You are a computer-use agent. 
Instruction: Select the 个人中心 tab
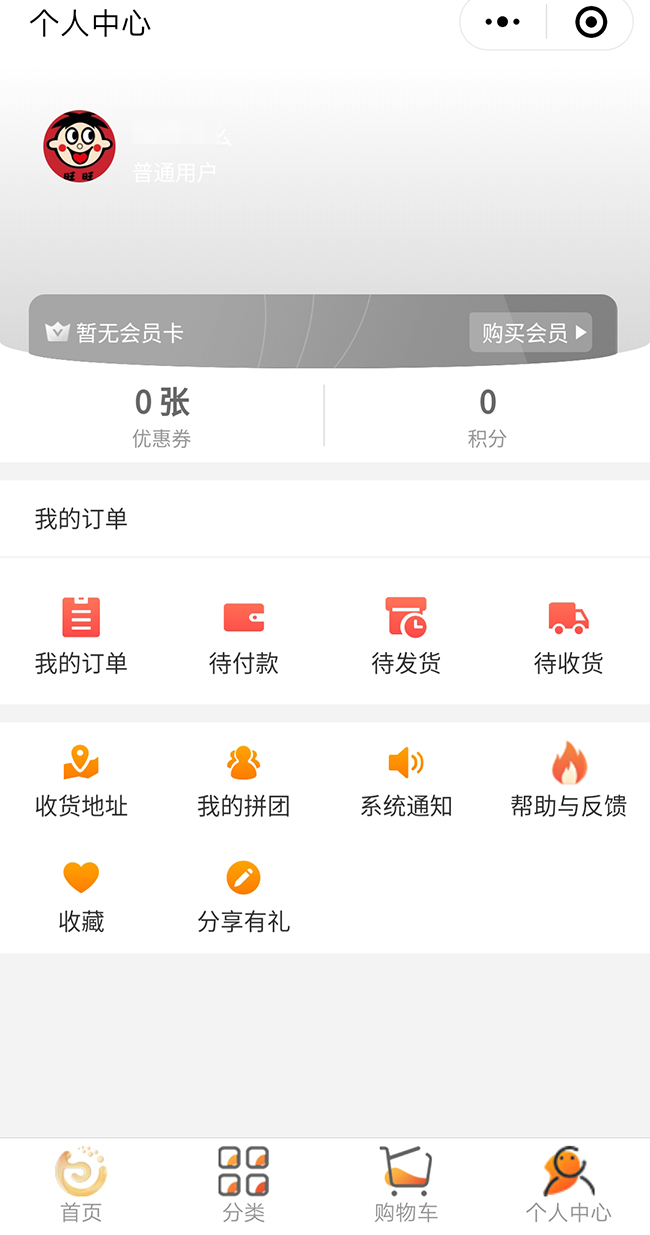tap(568, 1185)
